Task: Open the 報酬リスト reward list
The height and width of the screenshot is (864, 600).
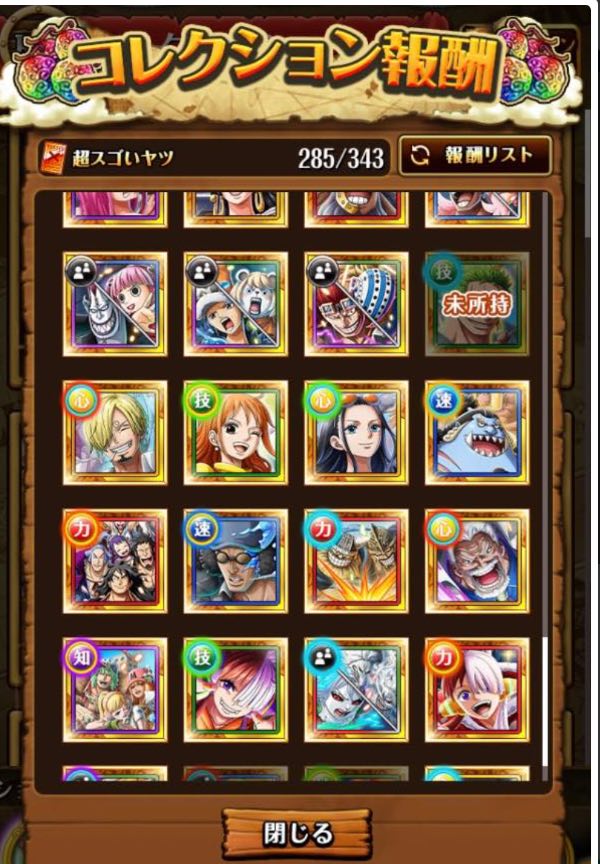Action: click(475, 156)
